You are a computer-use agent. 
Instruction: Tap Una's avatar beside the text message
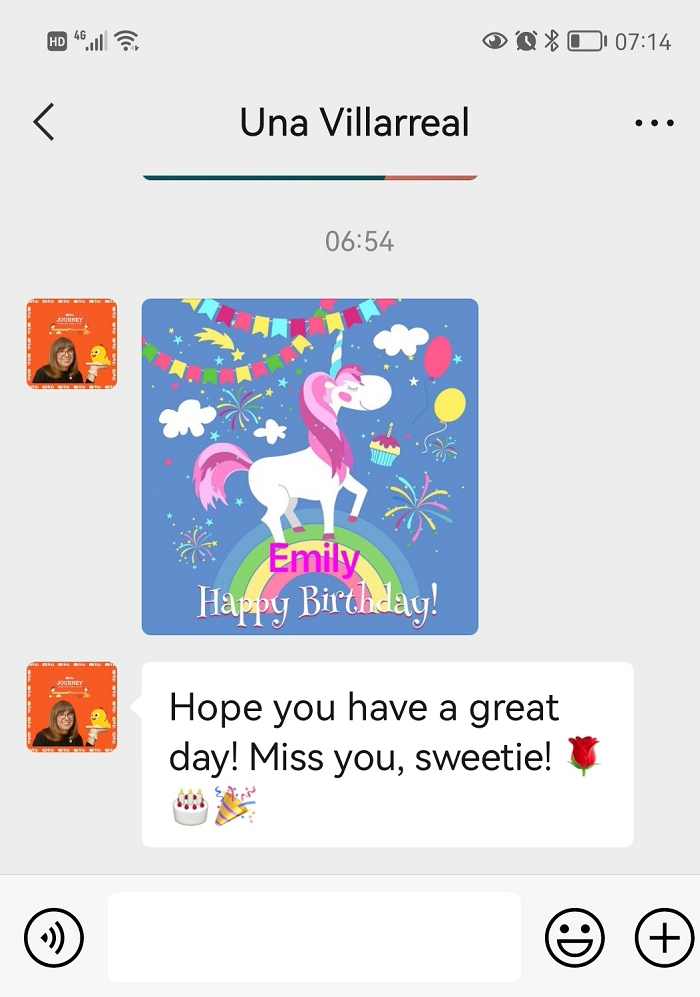click(72, 707)
